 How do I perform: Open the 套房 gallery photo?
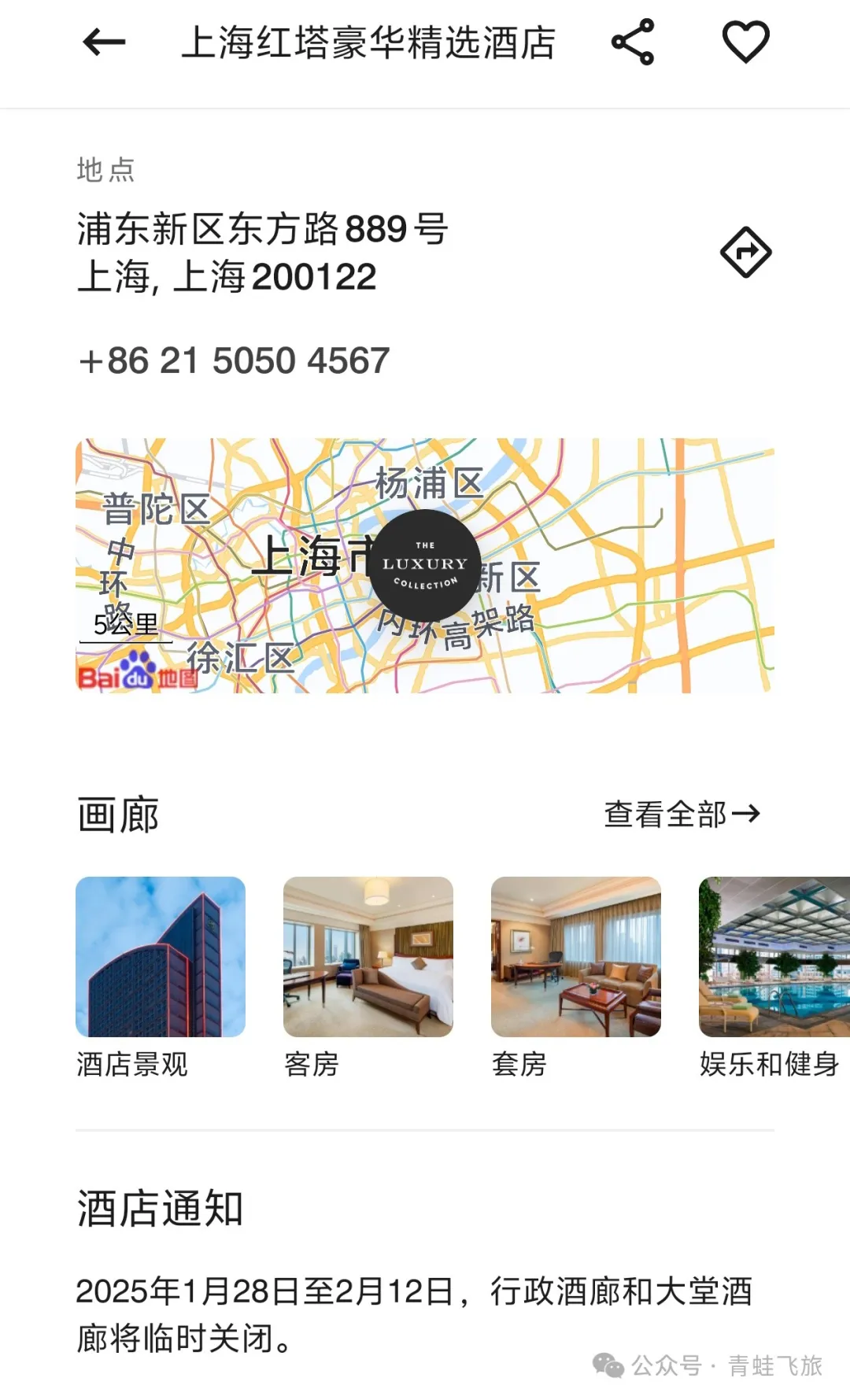[x=576, y=957]
